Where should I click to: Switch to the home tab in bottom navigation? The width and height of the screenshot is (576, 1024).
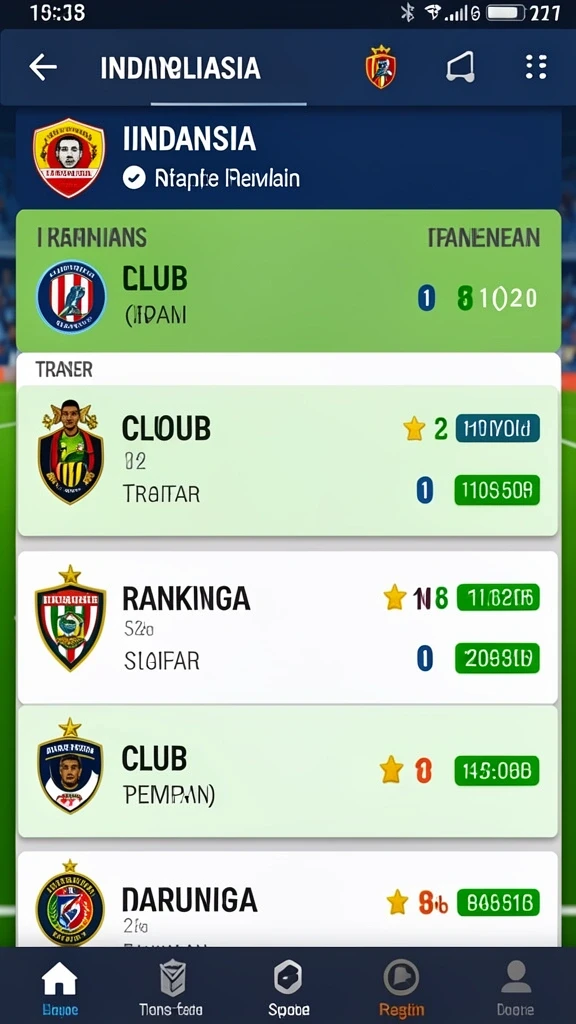point(59,988)
